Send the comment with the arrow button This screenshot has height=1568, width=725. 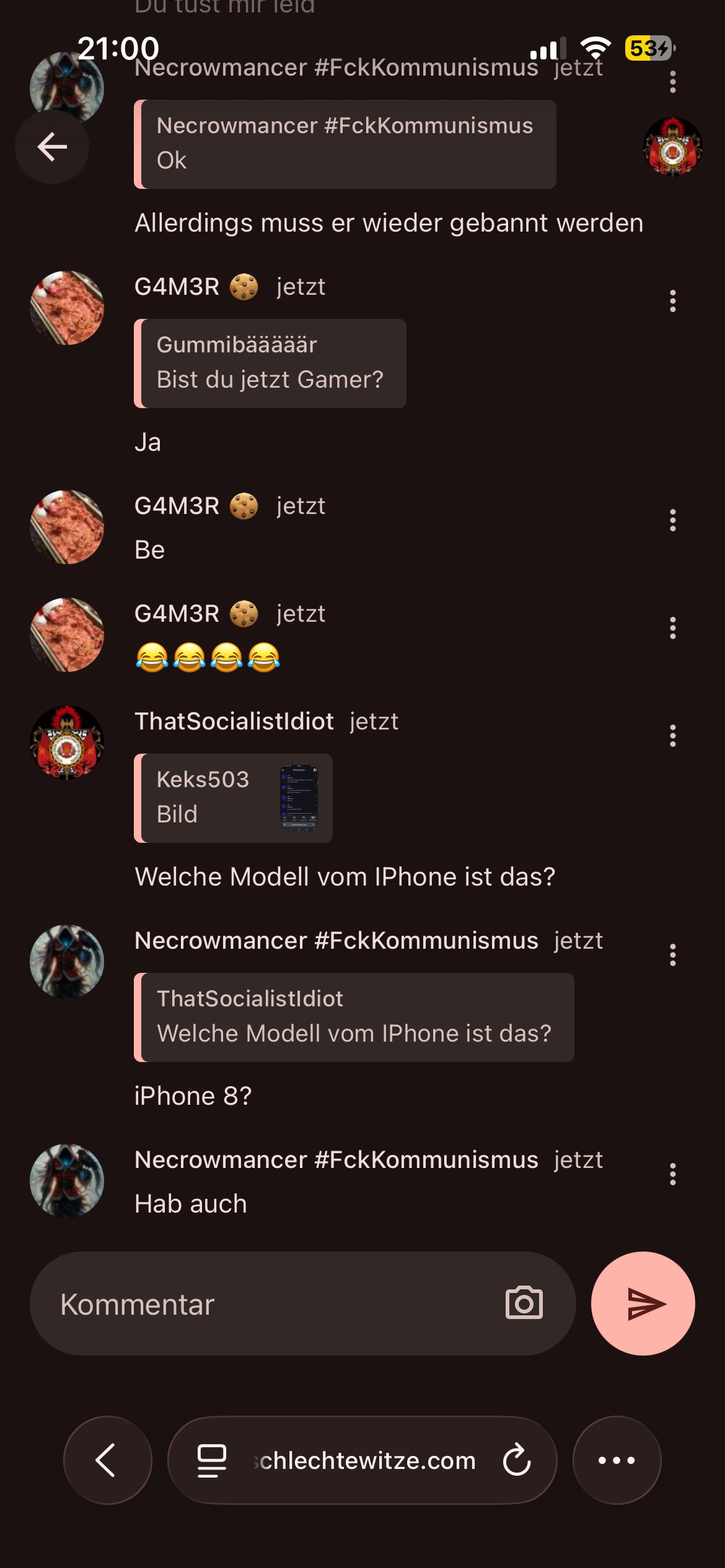(643, 1304)
